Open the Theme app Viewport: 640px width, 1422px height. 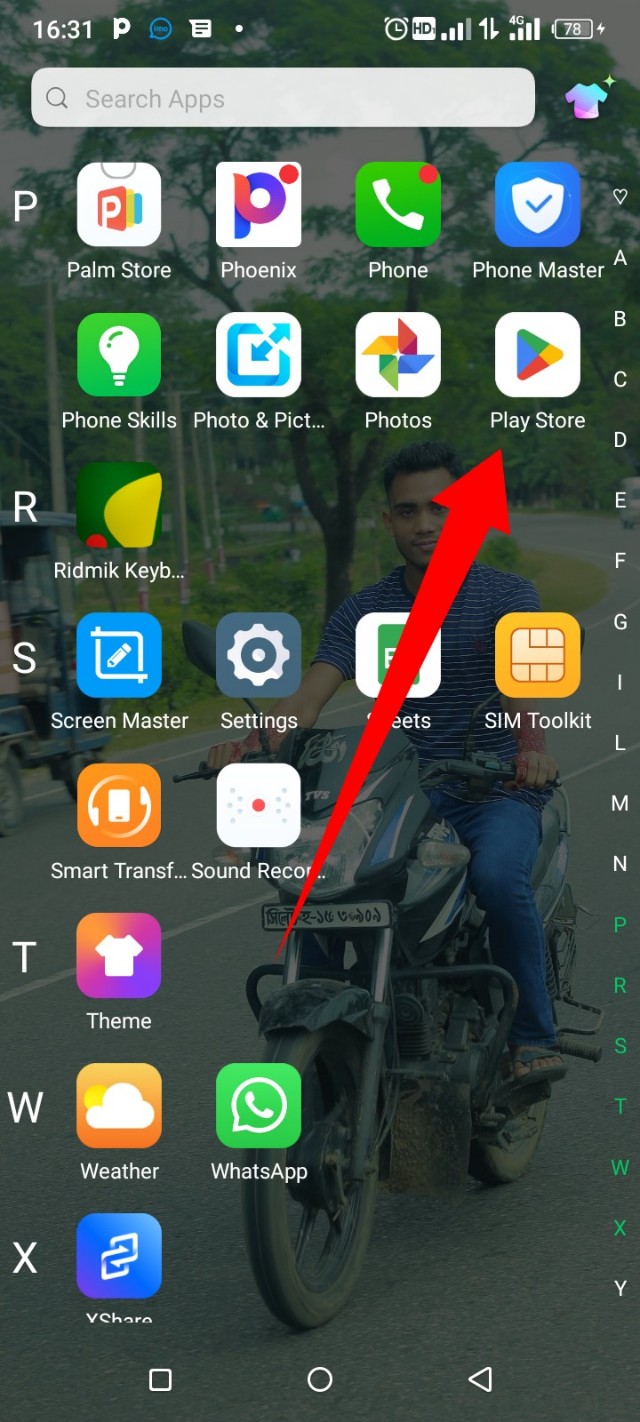pyautogui.click(x=119, y=955)
